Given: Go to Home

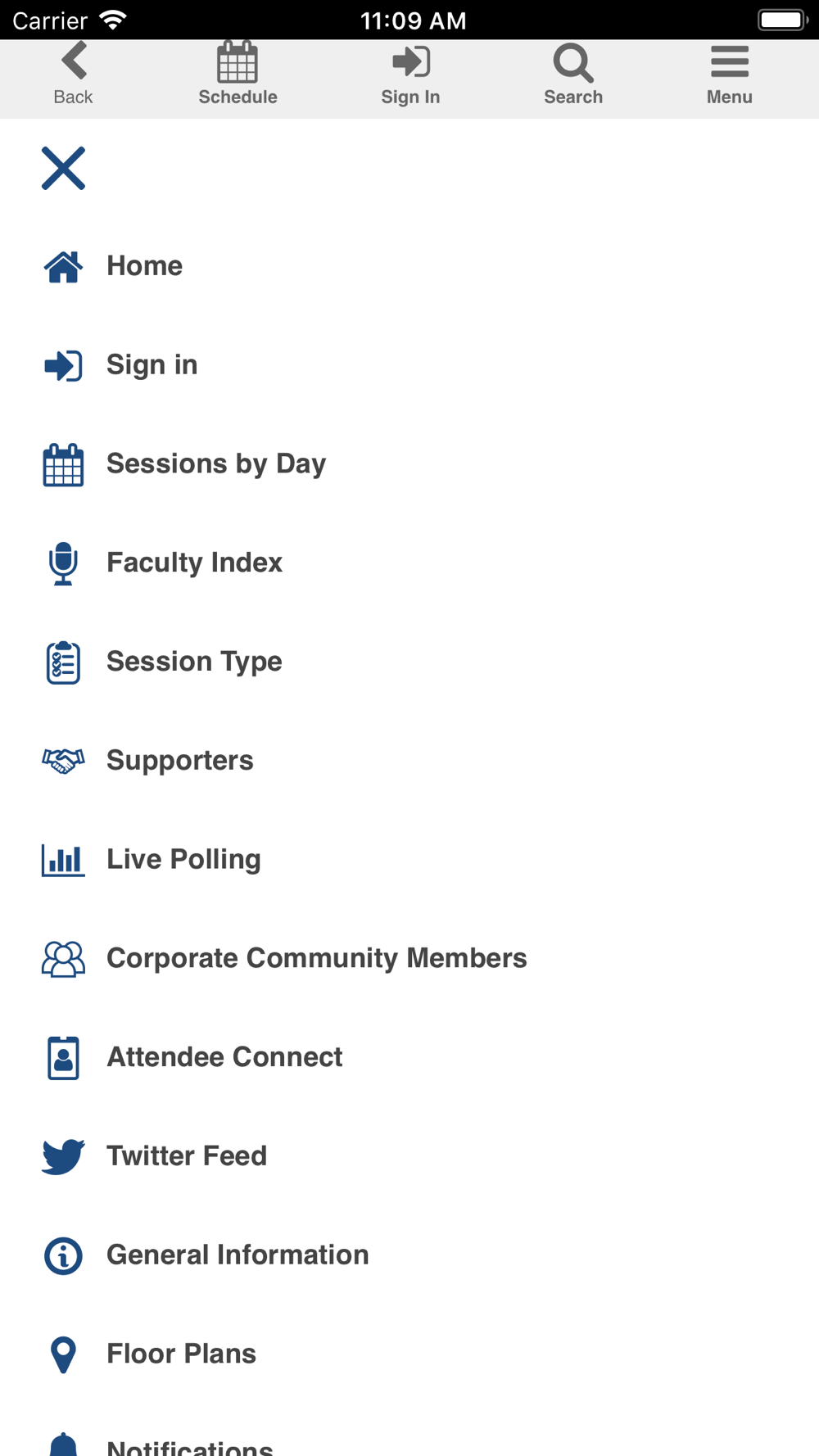Looking at the screenshot, I should [x=409, y=266].
